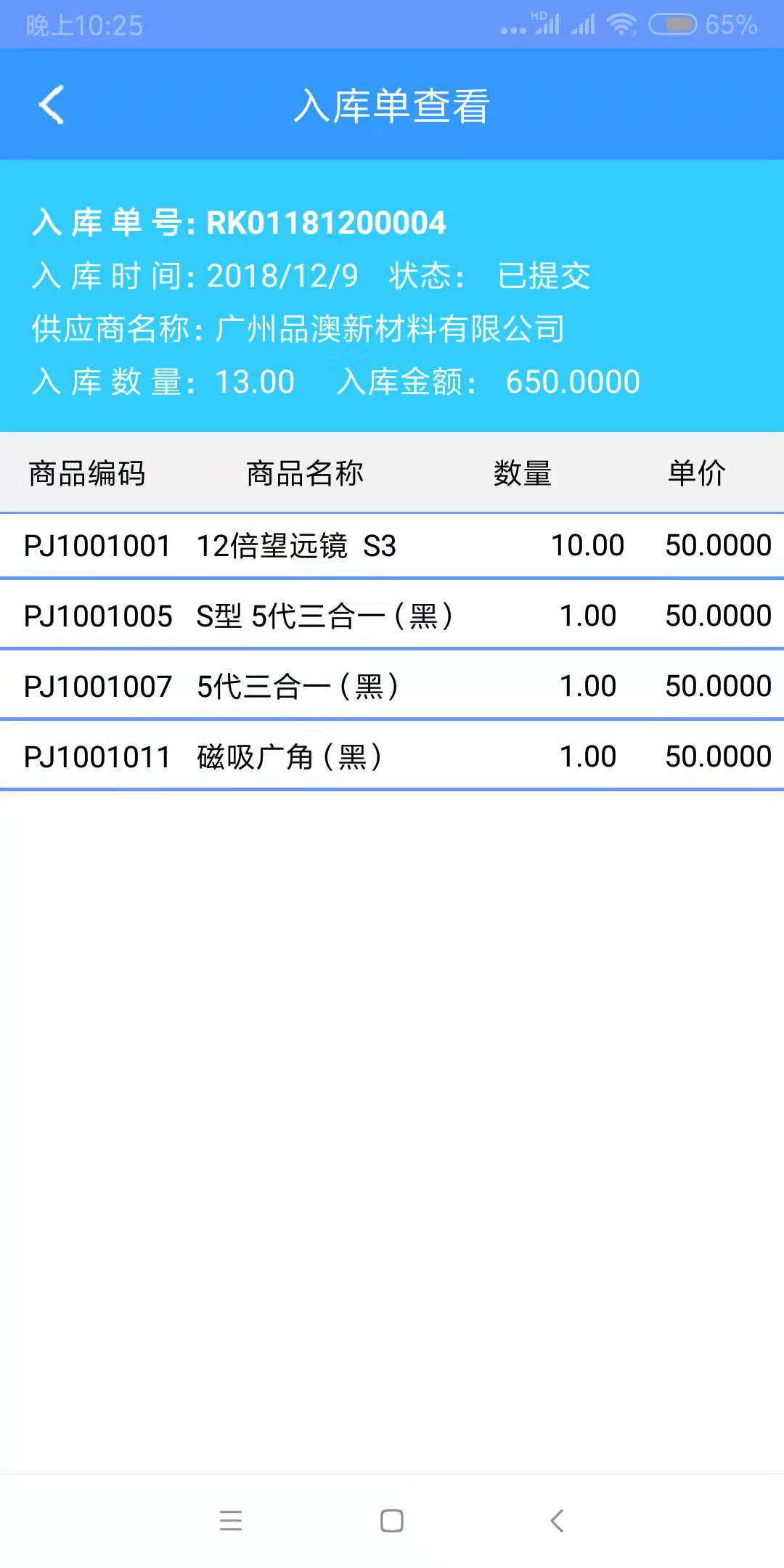
Task: Open the system recent apps menu
Action: coord(231,1520)
